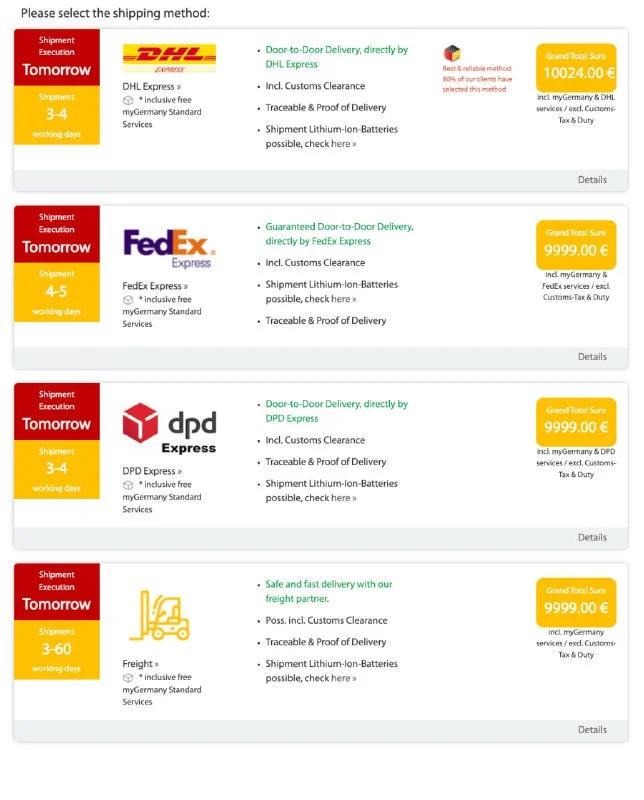Expand Details under FedEx Express

pos(592,357)
